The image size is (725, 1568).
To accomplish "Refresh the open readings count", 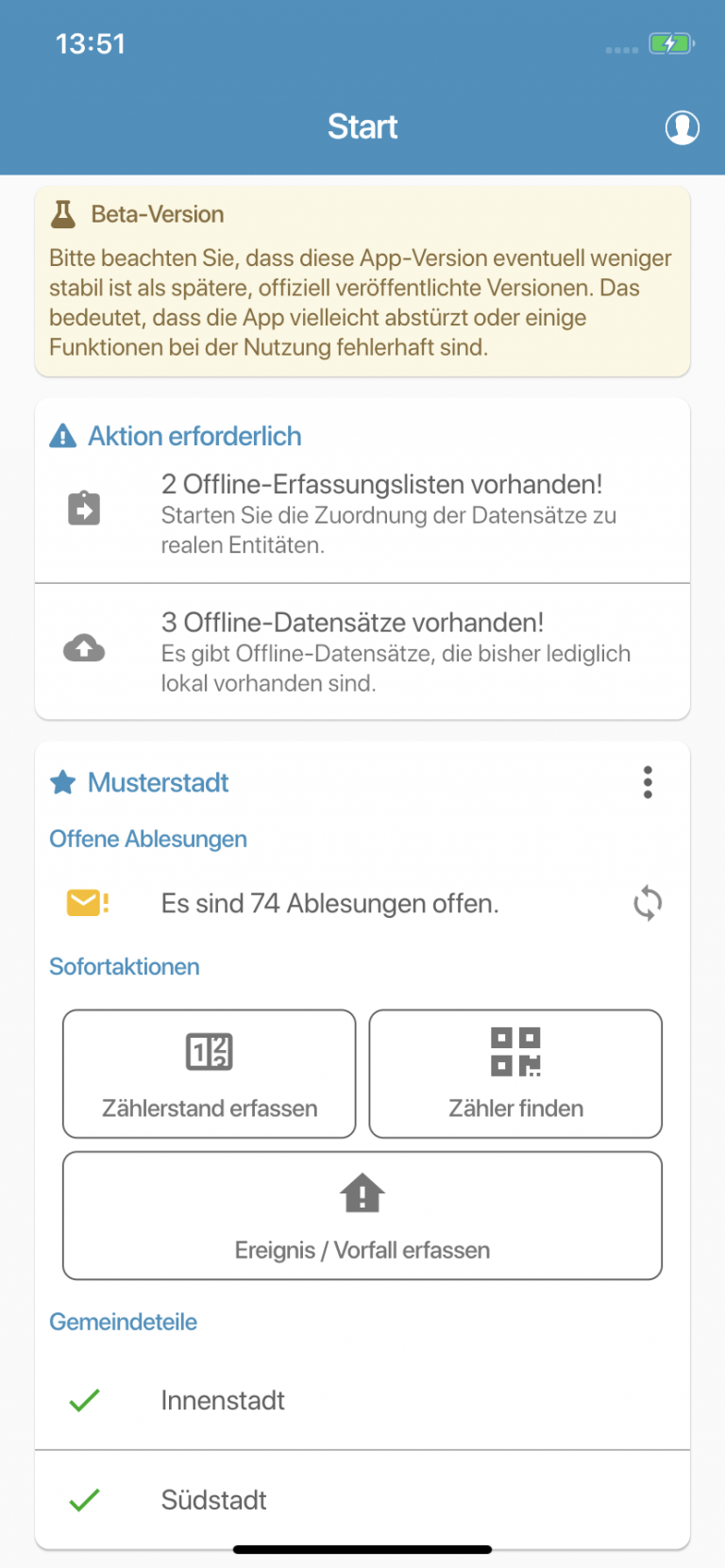I will (648, 903).
